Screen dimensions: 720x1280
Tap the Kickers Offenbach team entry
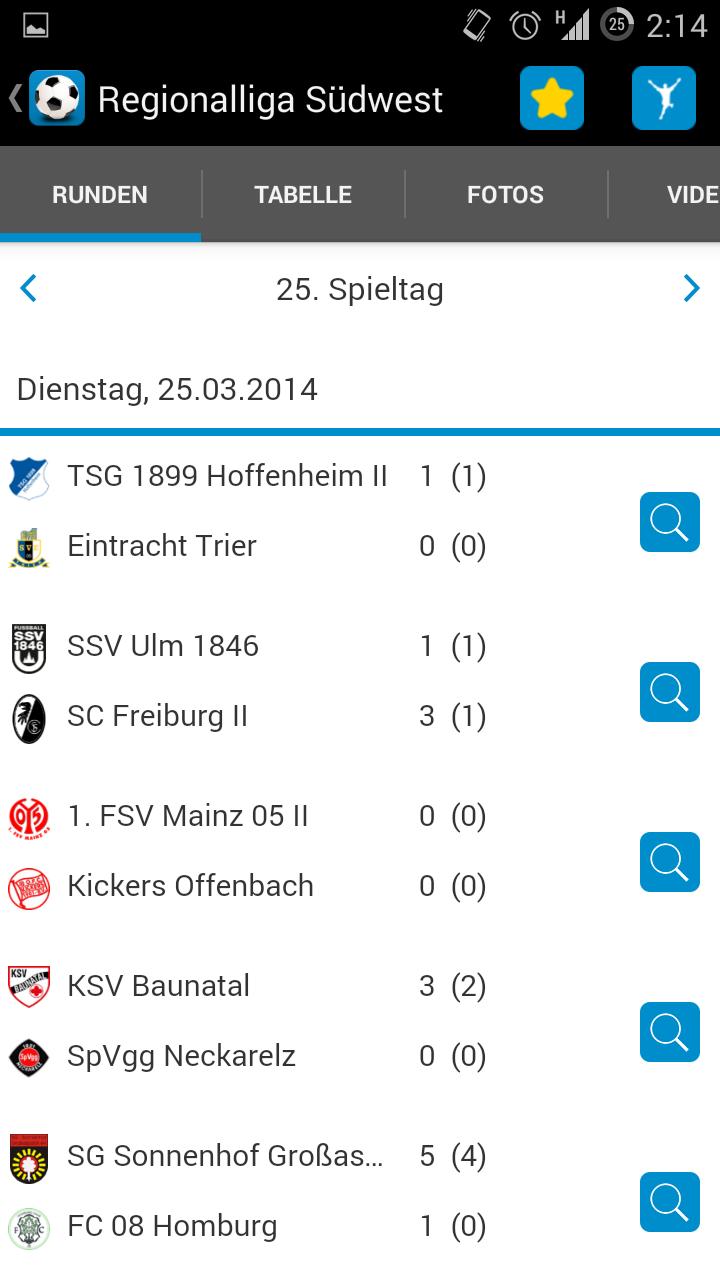tap(189, 886)
